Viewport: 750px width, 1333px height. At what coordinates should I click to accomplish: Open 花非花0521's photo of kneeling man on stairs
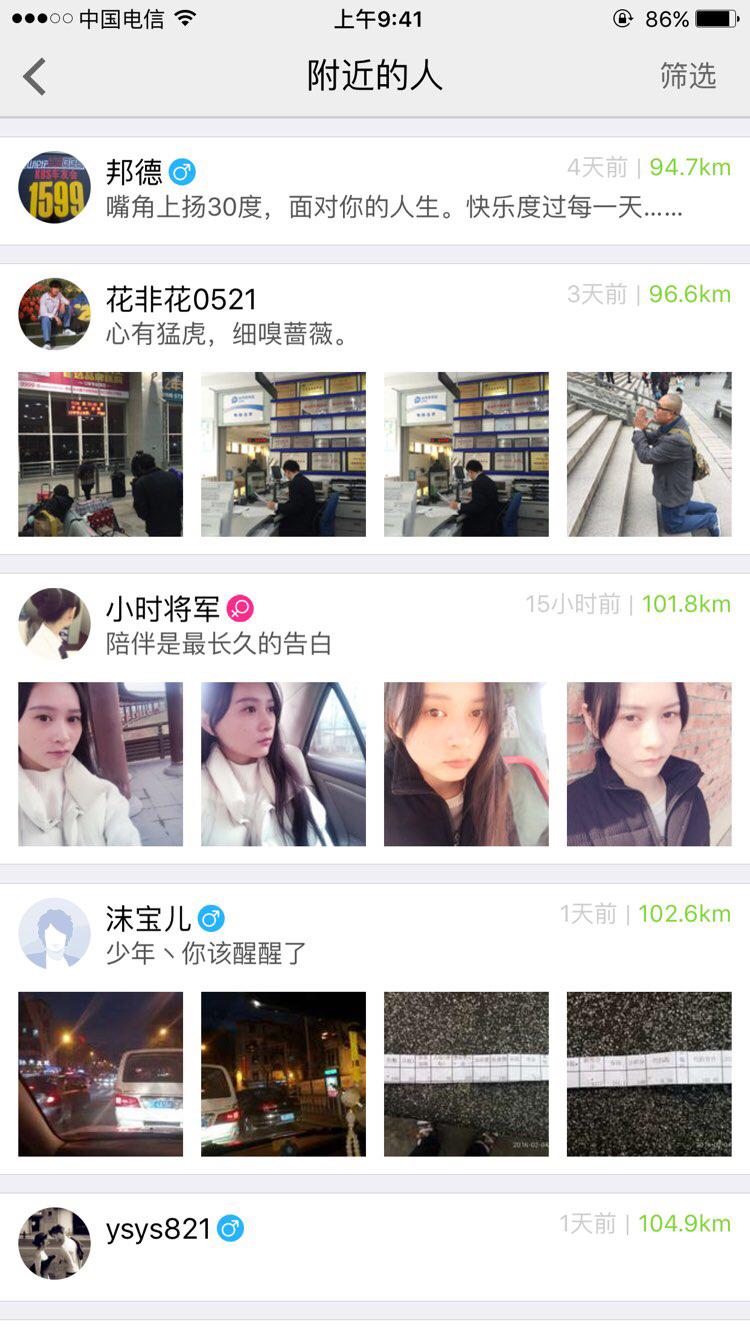click(649, 454)
